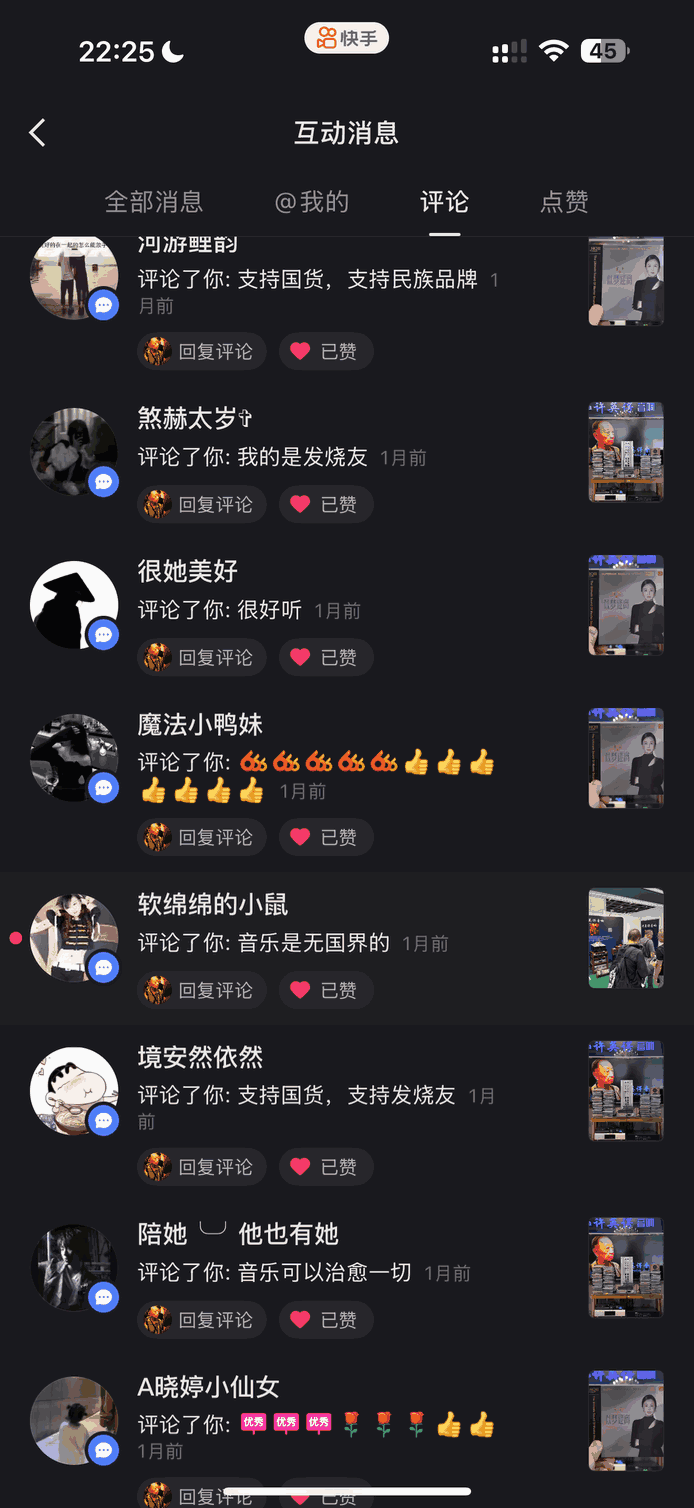Unlike 魔法小鸭妹's comment
The width and height of the screenshot is (694, 1508).
click(326, 837)
